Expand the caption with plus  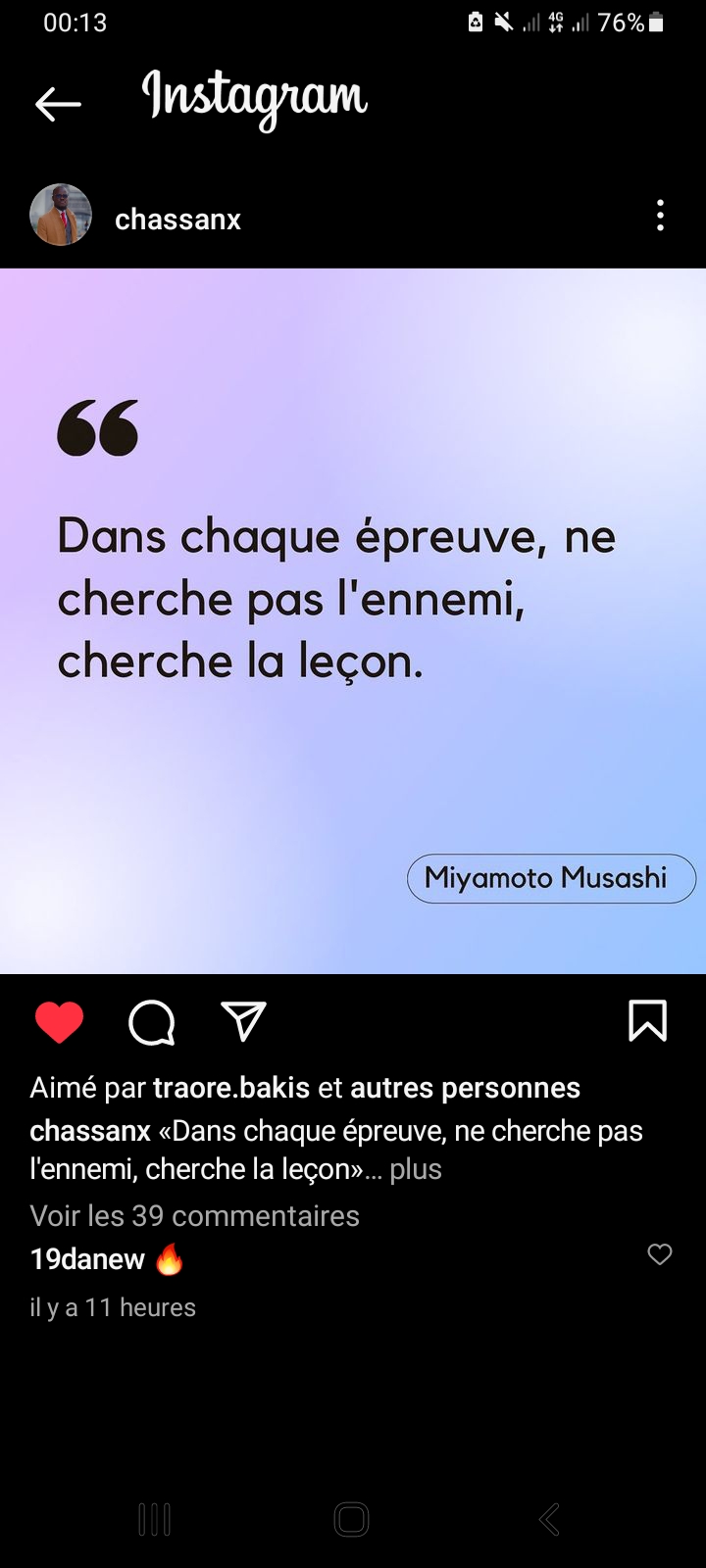pyautogui.click(x=416, y=1169)
